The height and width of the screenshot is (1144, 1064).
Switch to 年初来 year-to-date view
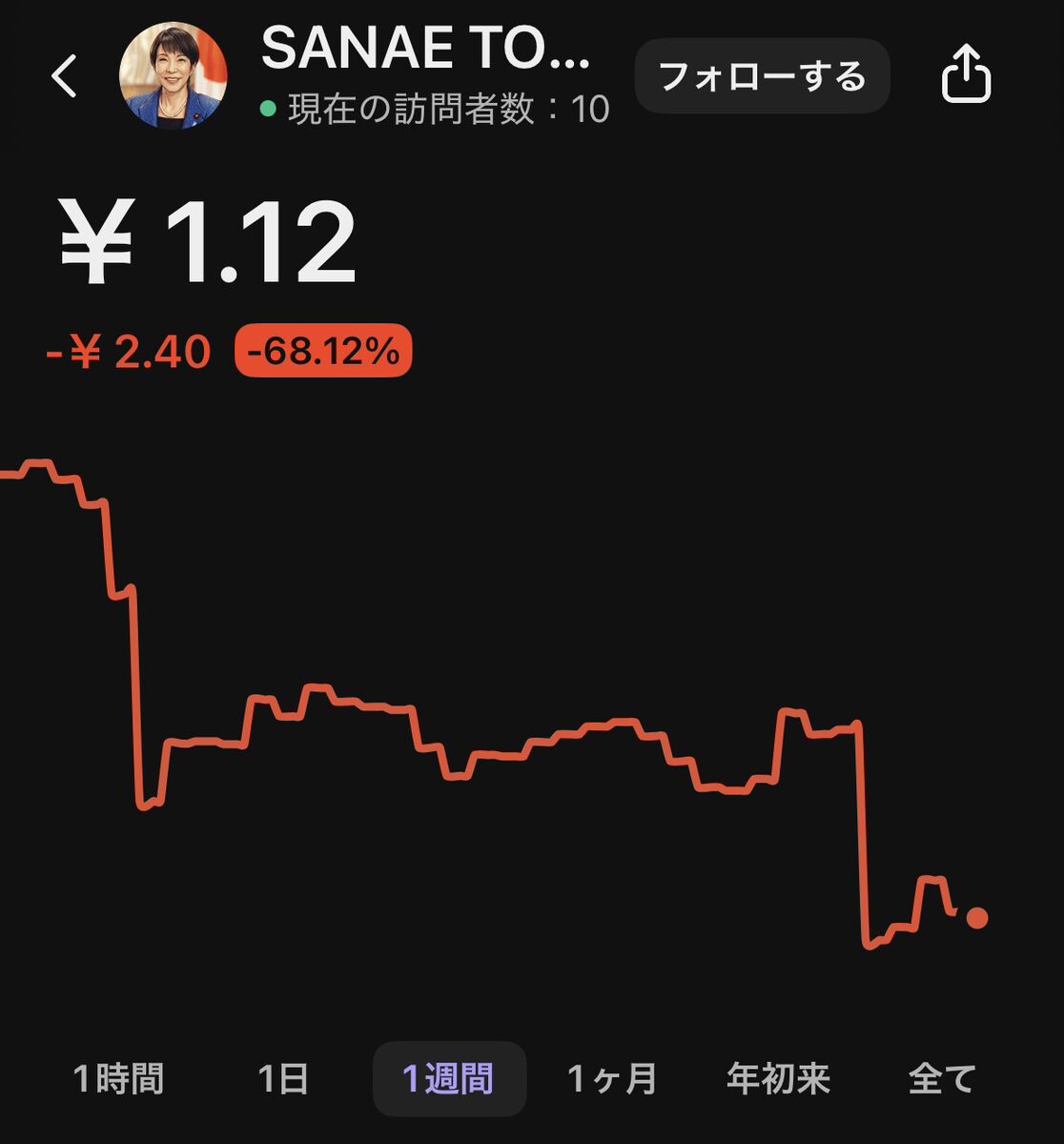(778, 1079)
